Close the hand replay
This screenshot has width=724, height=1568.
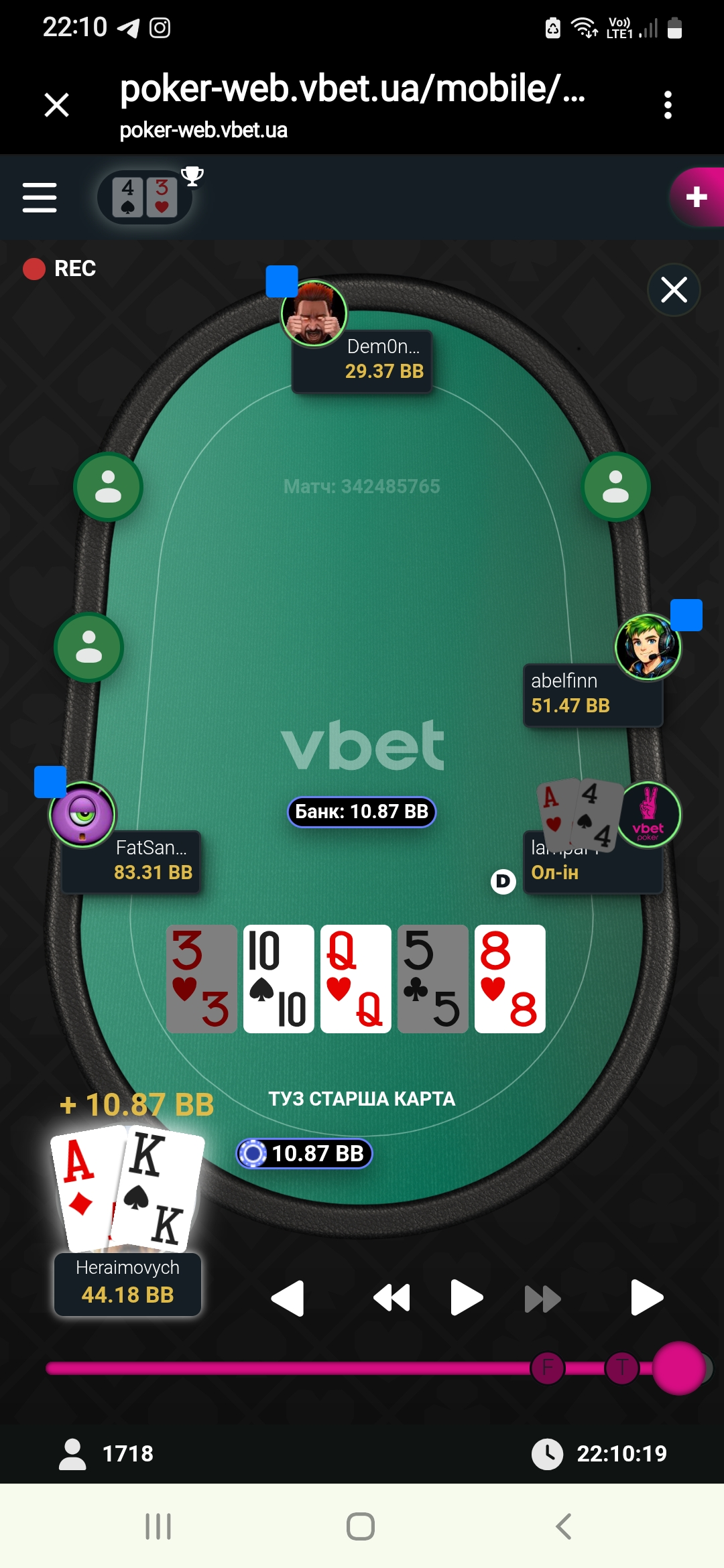674,290
